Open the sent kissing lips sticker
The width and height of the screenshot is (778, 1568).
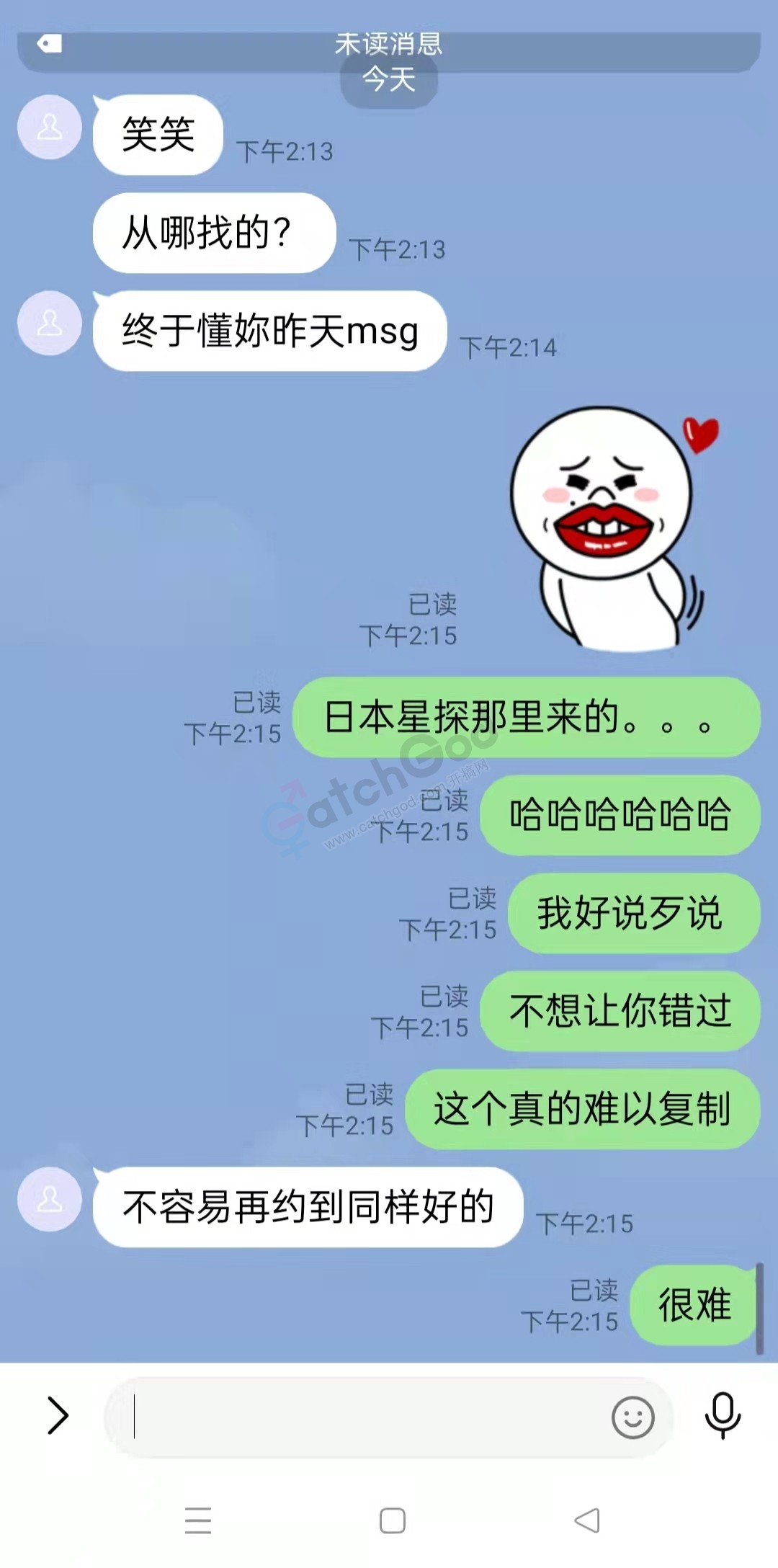(609, 530)
